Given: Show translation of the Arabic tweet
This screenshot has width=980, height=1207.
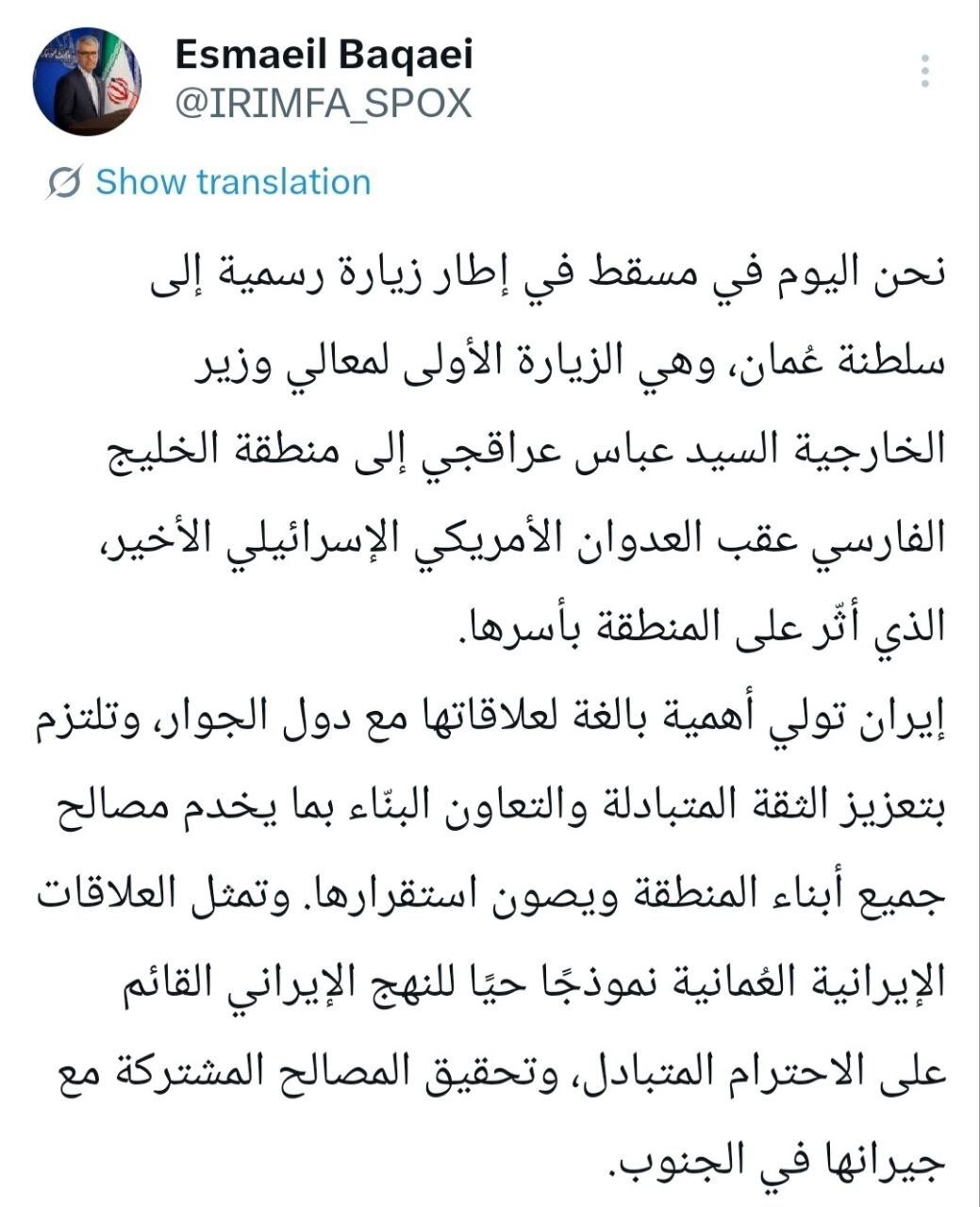Looking at the screenshot, I should point(232,181).
